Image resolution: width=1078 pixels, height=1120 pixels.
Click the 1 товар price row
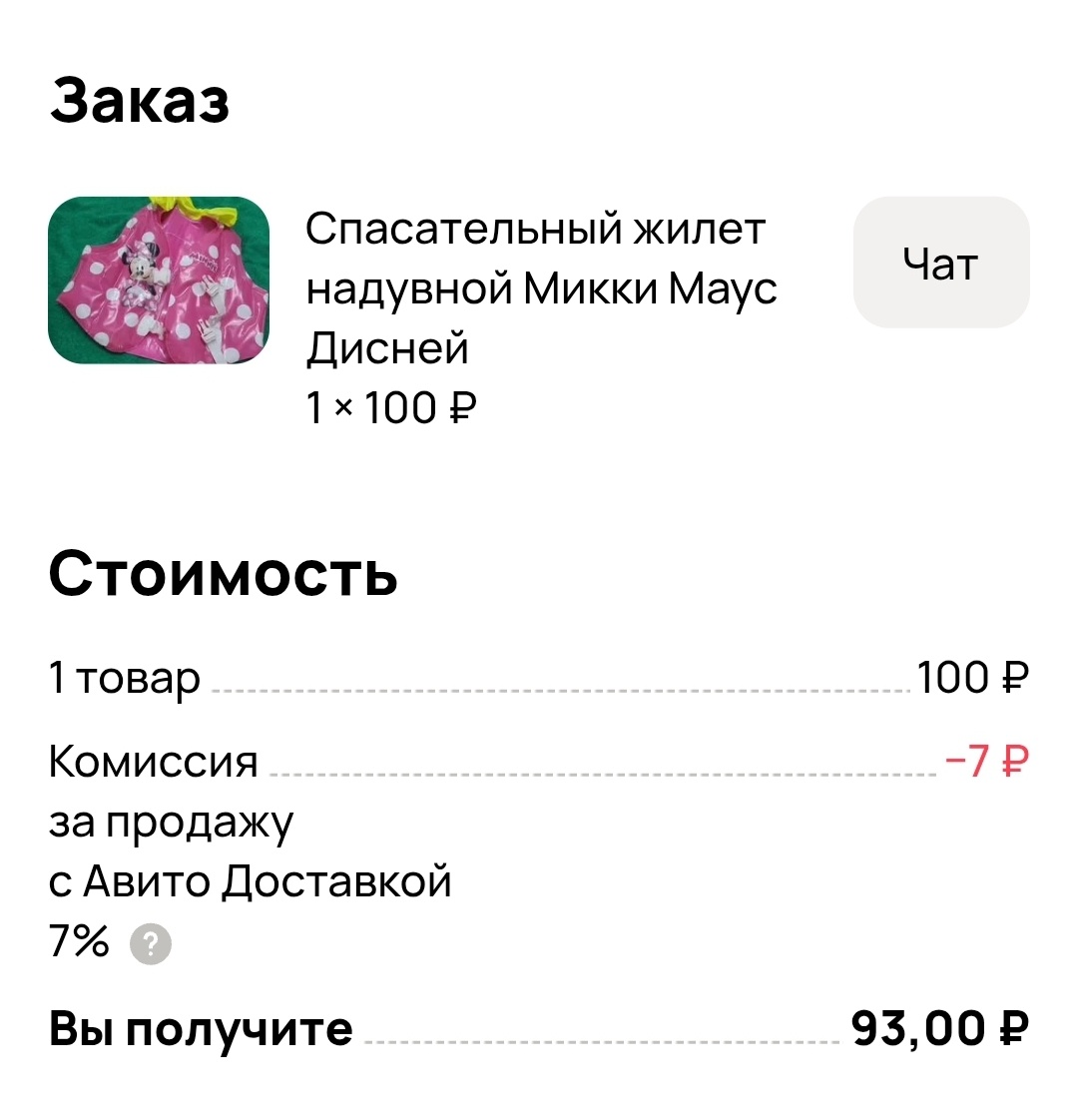(126, 677)
